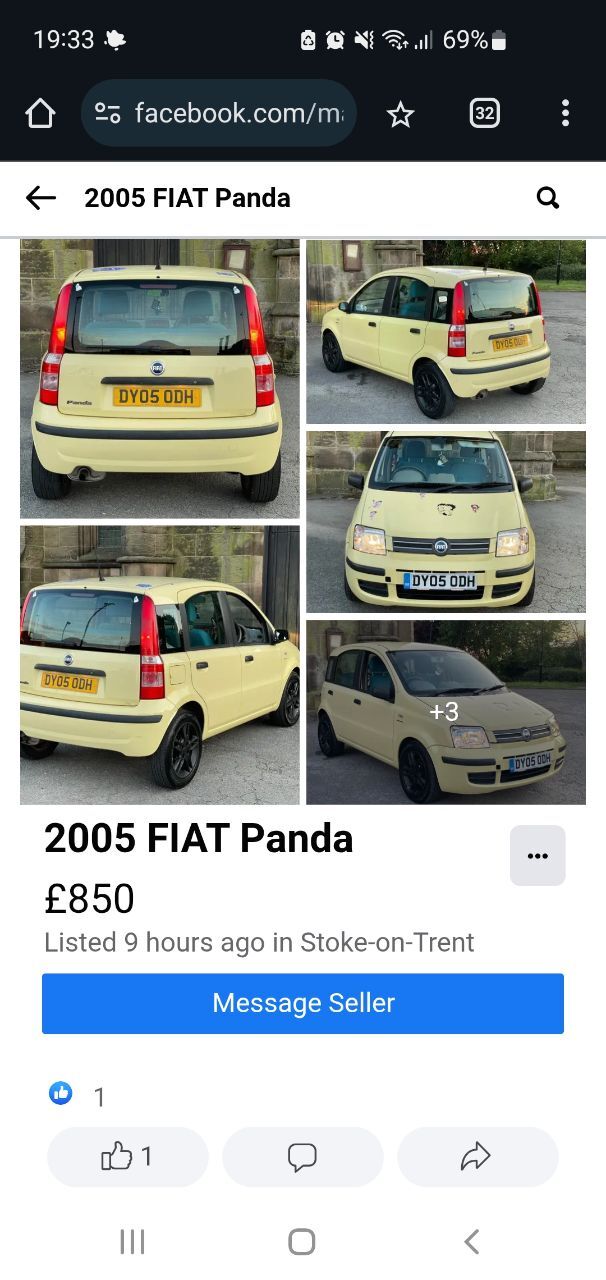This screenshot has height=1280, width=606.
Task: Go back from the 2005 FIAT Panda listing
Action: click(x=41, y=198)
